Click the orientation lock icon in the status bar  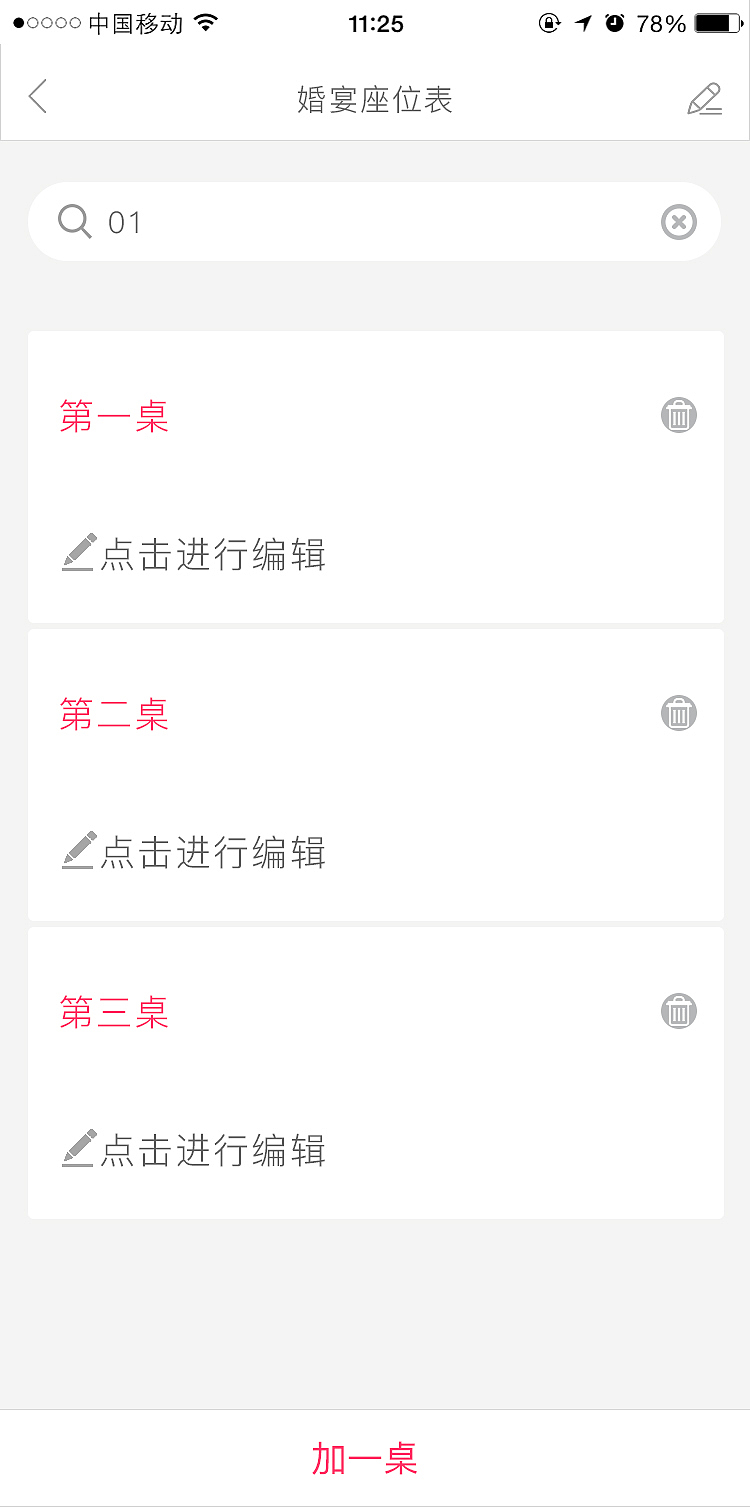548,22
